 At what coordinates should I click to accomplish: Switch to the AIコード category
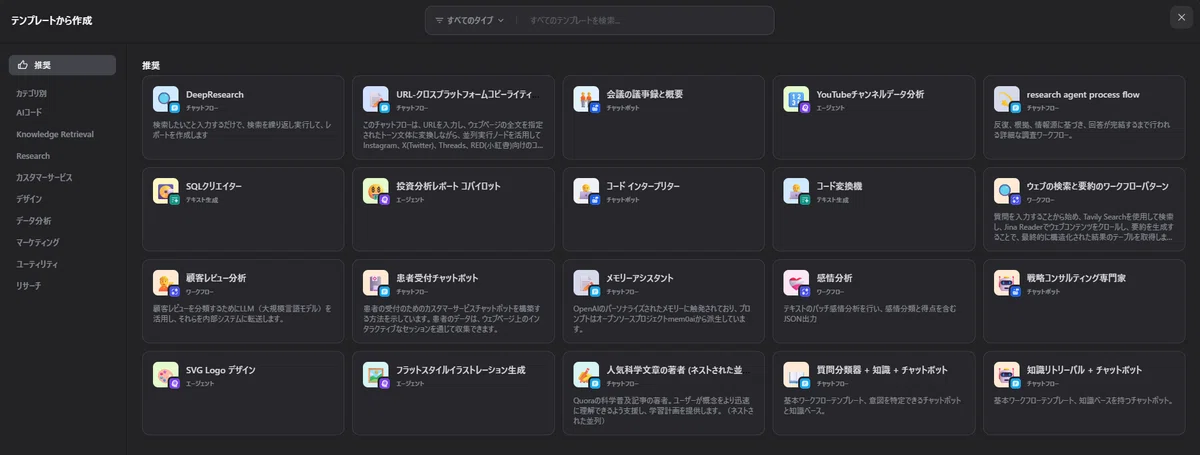tap(29, 113)
